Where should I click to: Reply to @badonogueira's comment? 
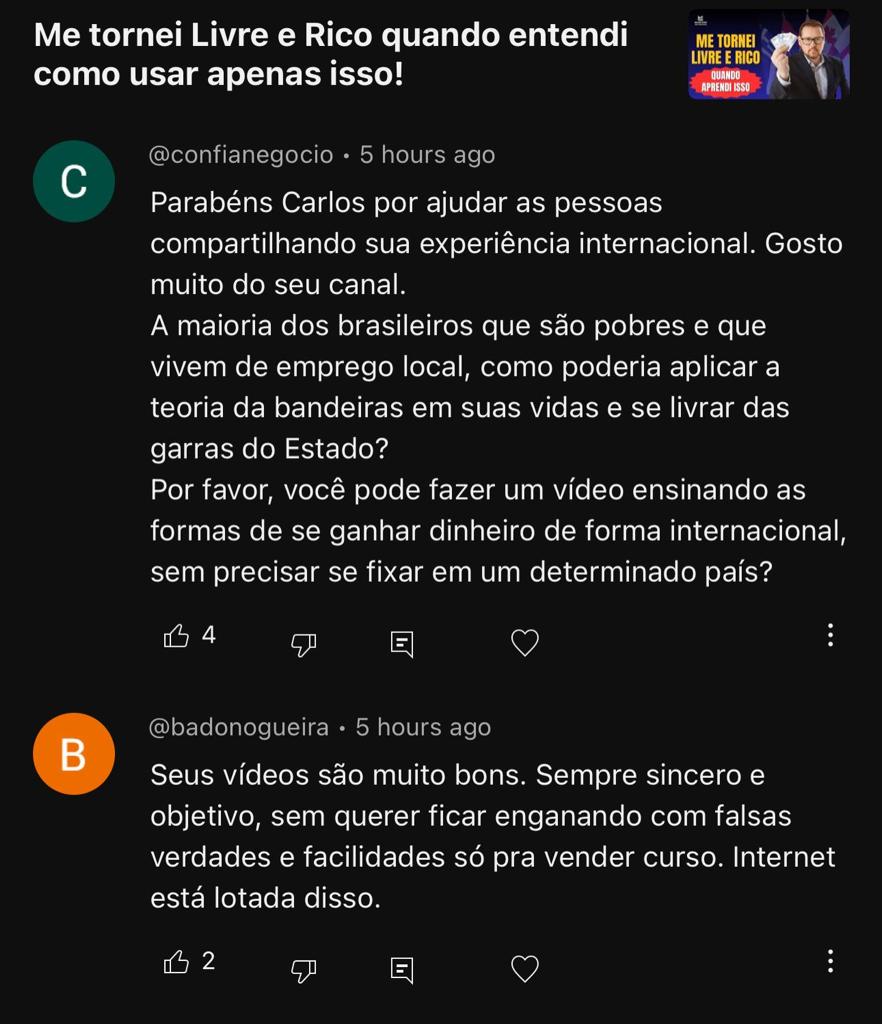click(x=401, y=969)
